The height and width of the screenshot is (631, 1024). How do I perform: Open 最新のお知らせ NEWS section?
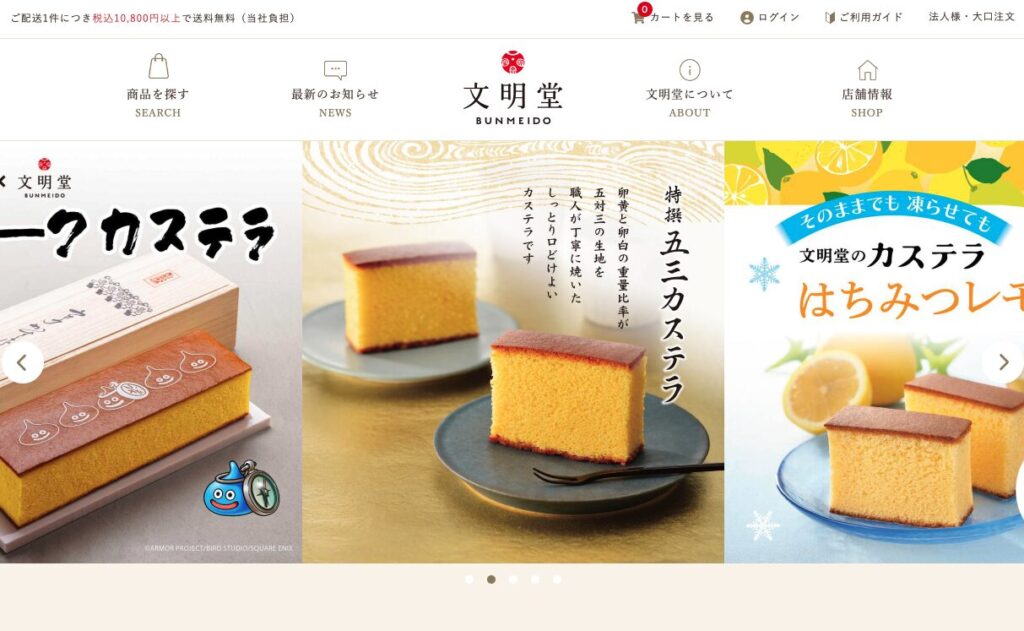pyautogui.click(x=335, y=88)
